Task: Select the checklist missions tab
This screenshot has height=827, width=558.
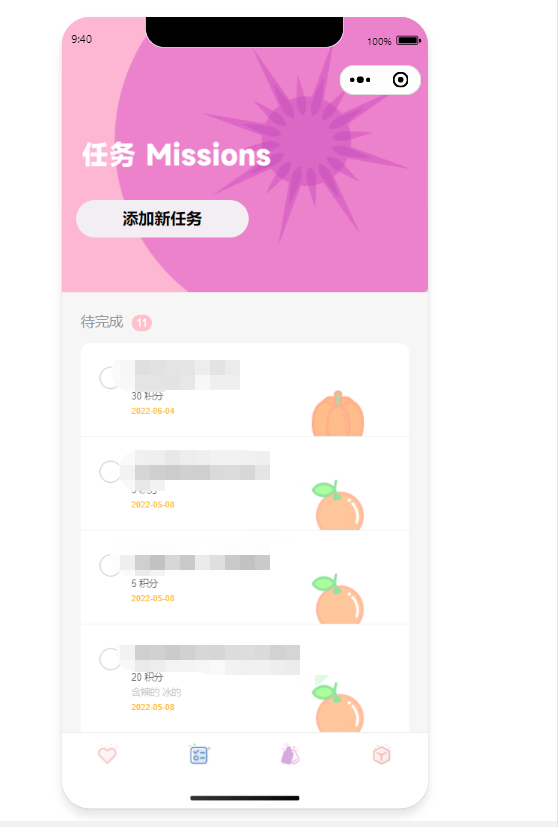Action: (199, 755)
